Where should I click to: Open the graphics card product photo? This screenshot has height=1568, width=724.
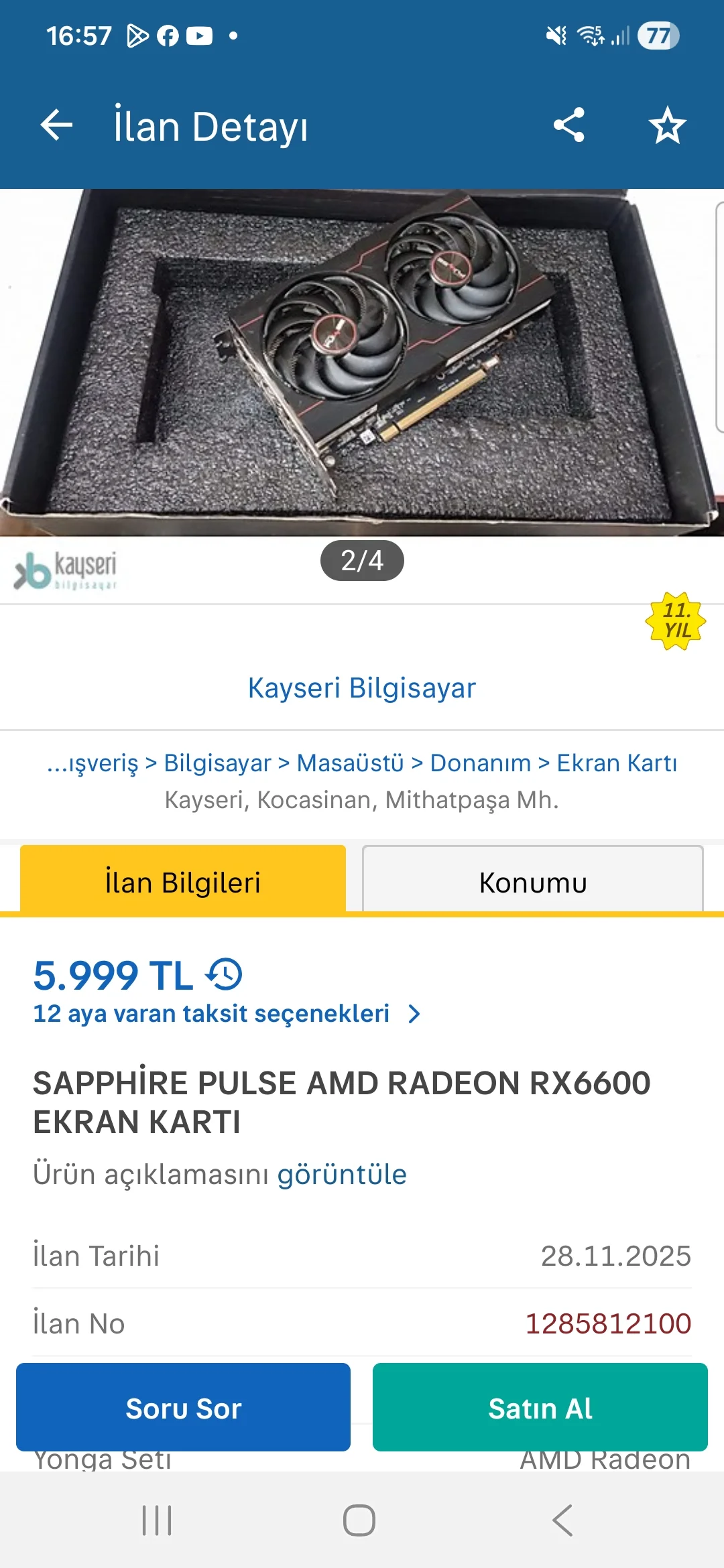tap(362, 362)
